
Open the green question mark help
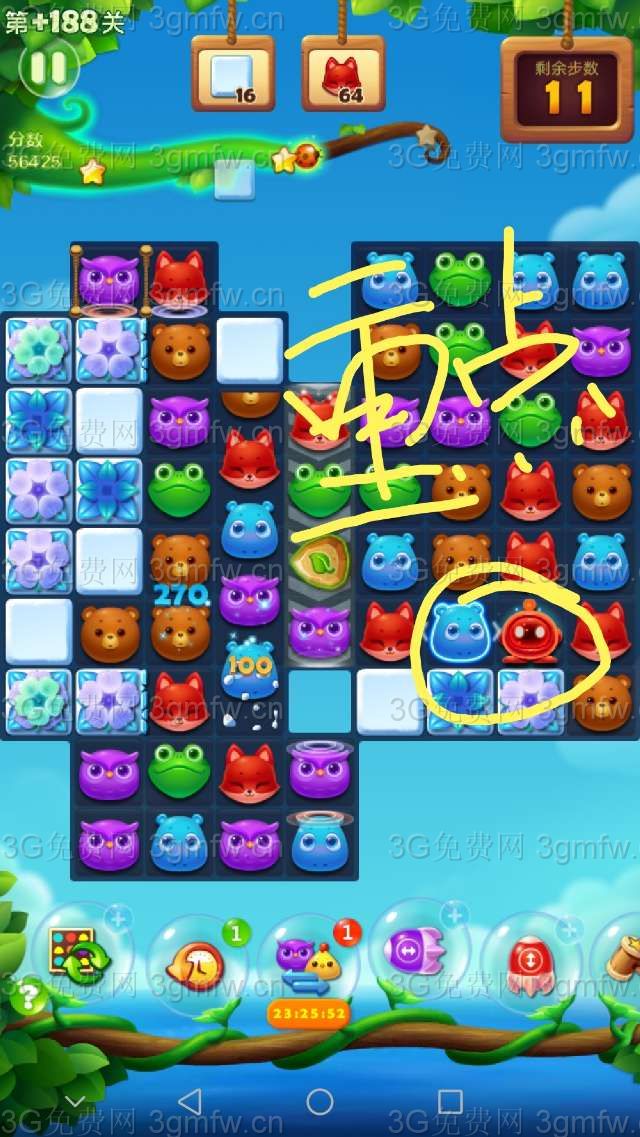click(28, 997)
